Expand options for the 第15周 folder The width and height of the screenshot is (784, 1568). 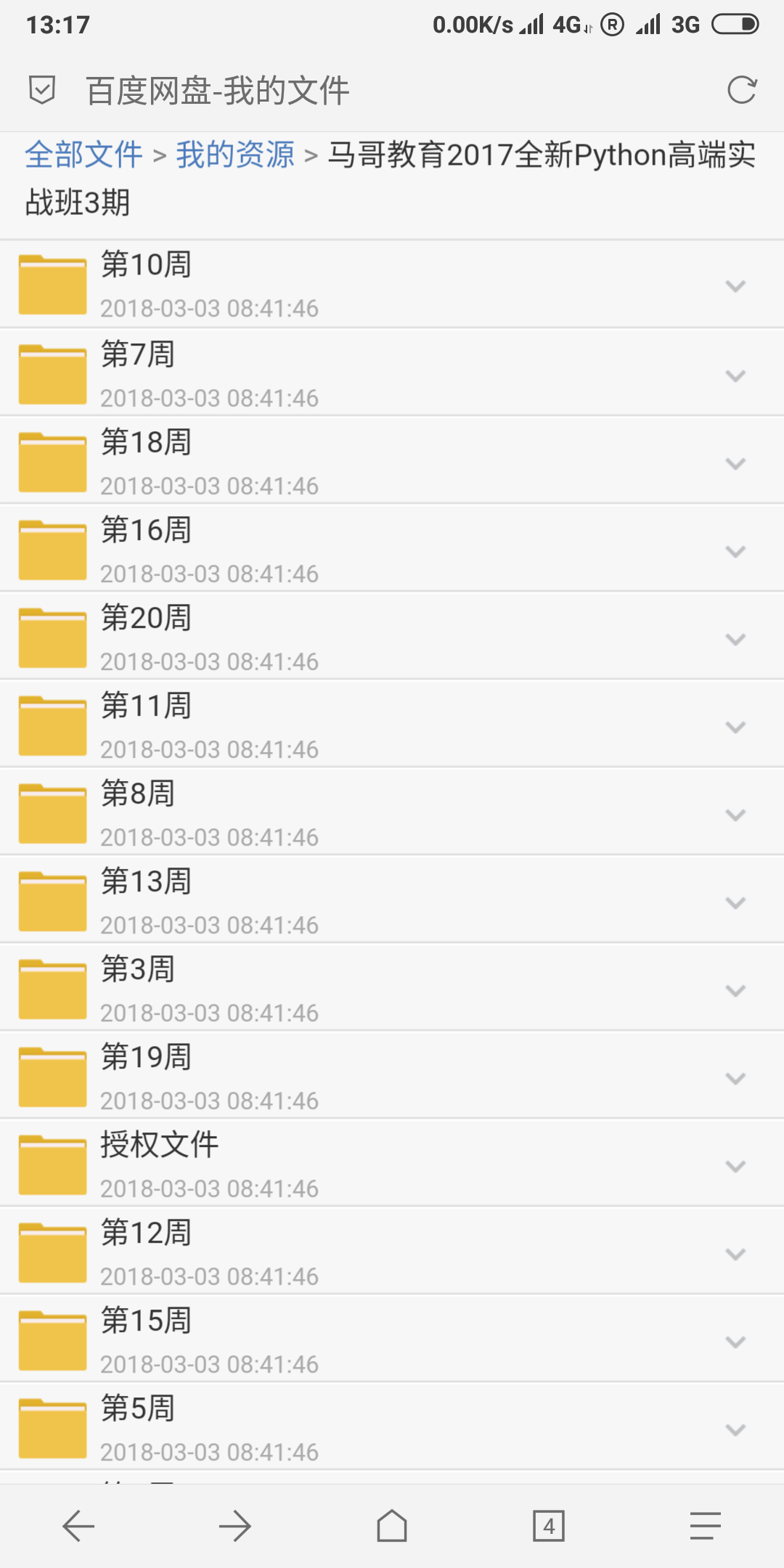tap(735, 1342)
